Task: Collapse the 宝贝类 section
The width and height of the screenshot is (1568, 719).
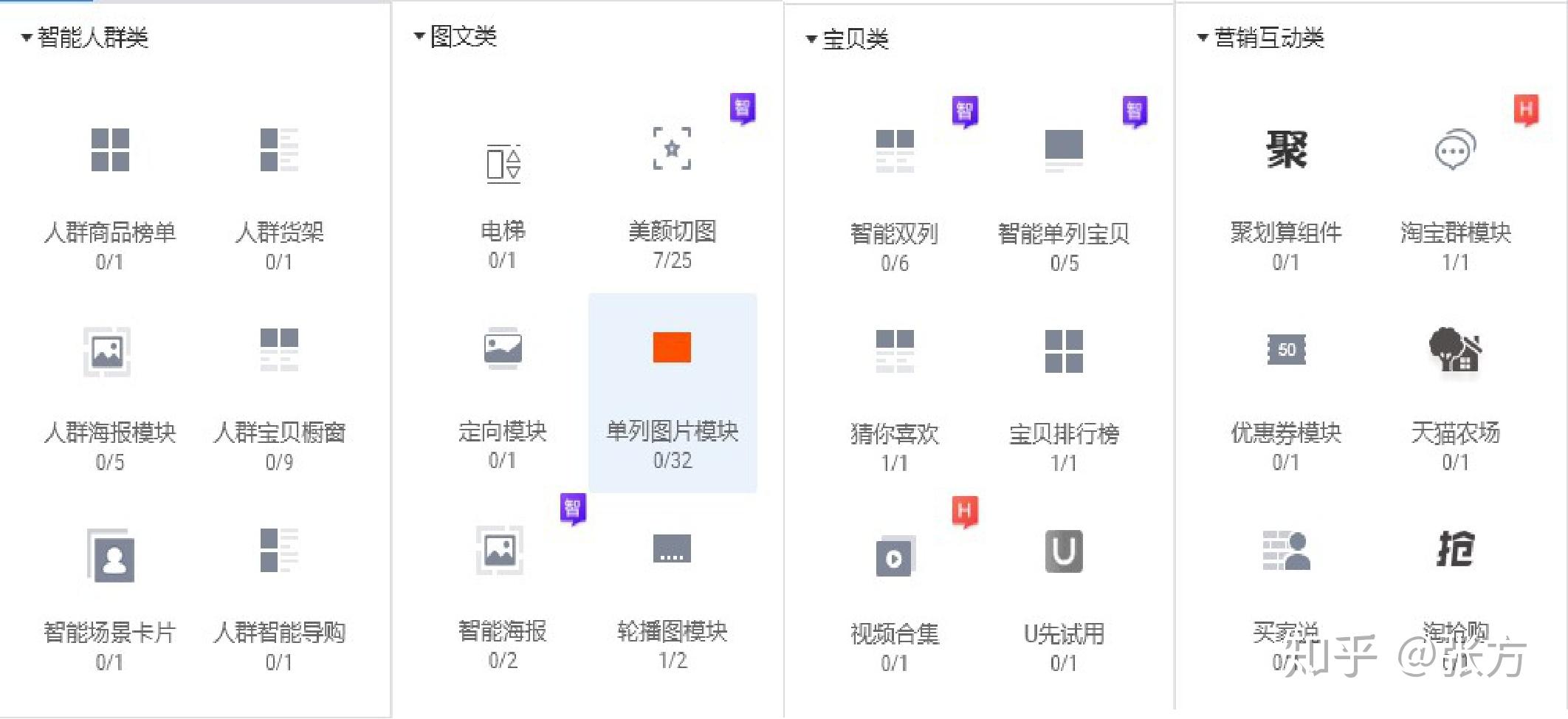Action: coord(811,39)
